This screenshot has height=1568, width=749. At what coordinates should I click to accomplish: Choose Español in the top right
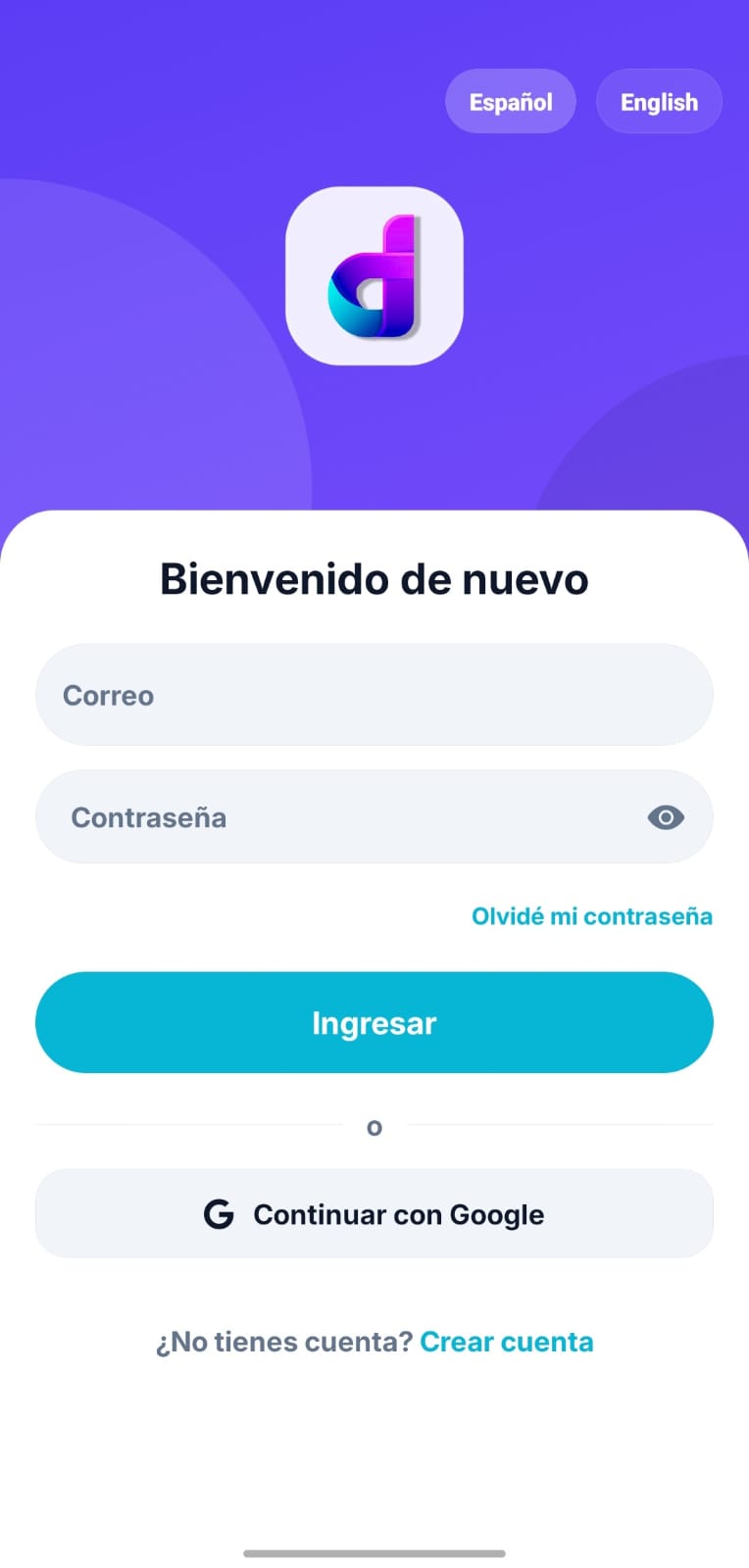511,101
